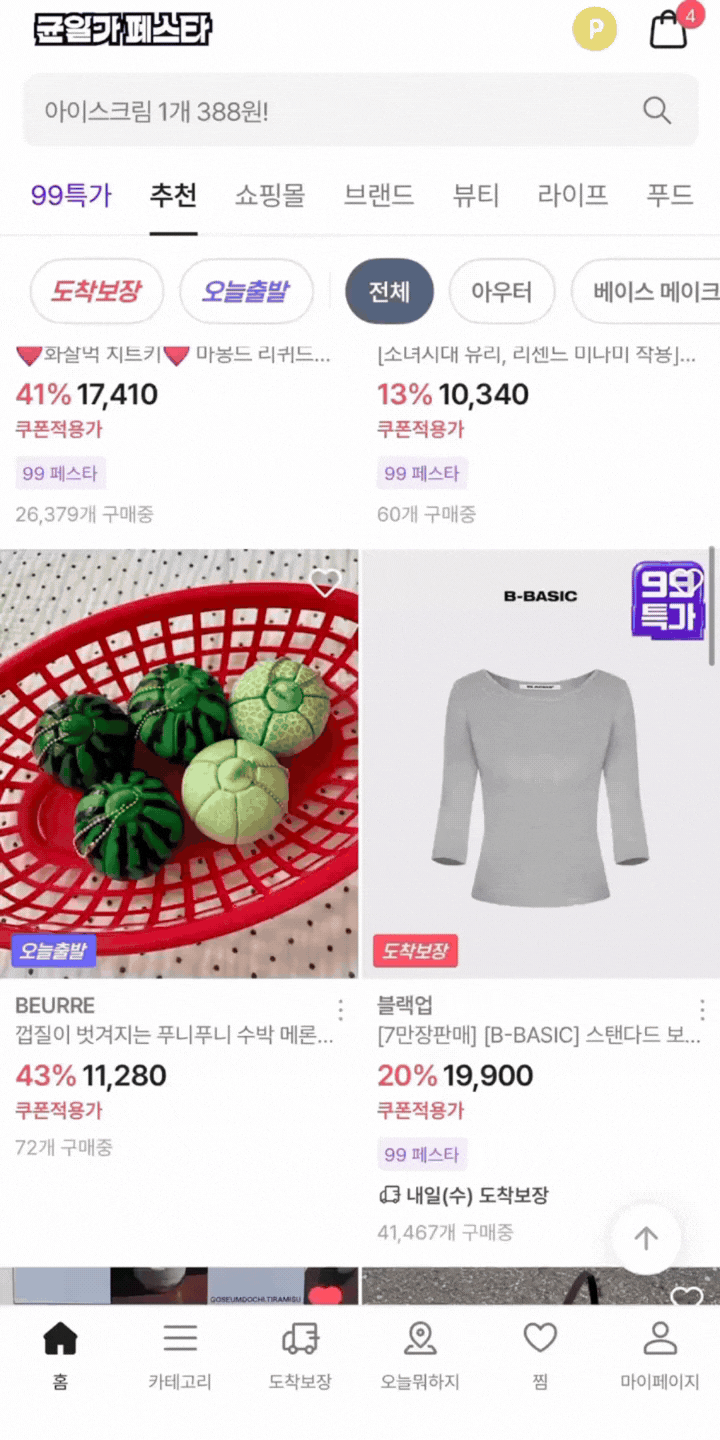
Task: Switch to the 브랜드 tab
Action: tap(379, 194)
